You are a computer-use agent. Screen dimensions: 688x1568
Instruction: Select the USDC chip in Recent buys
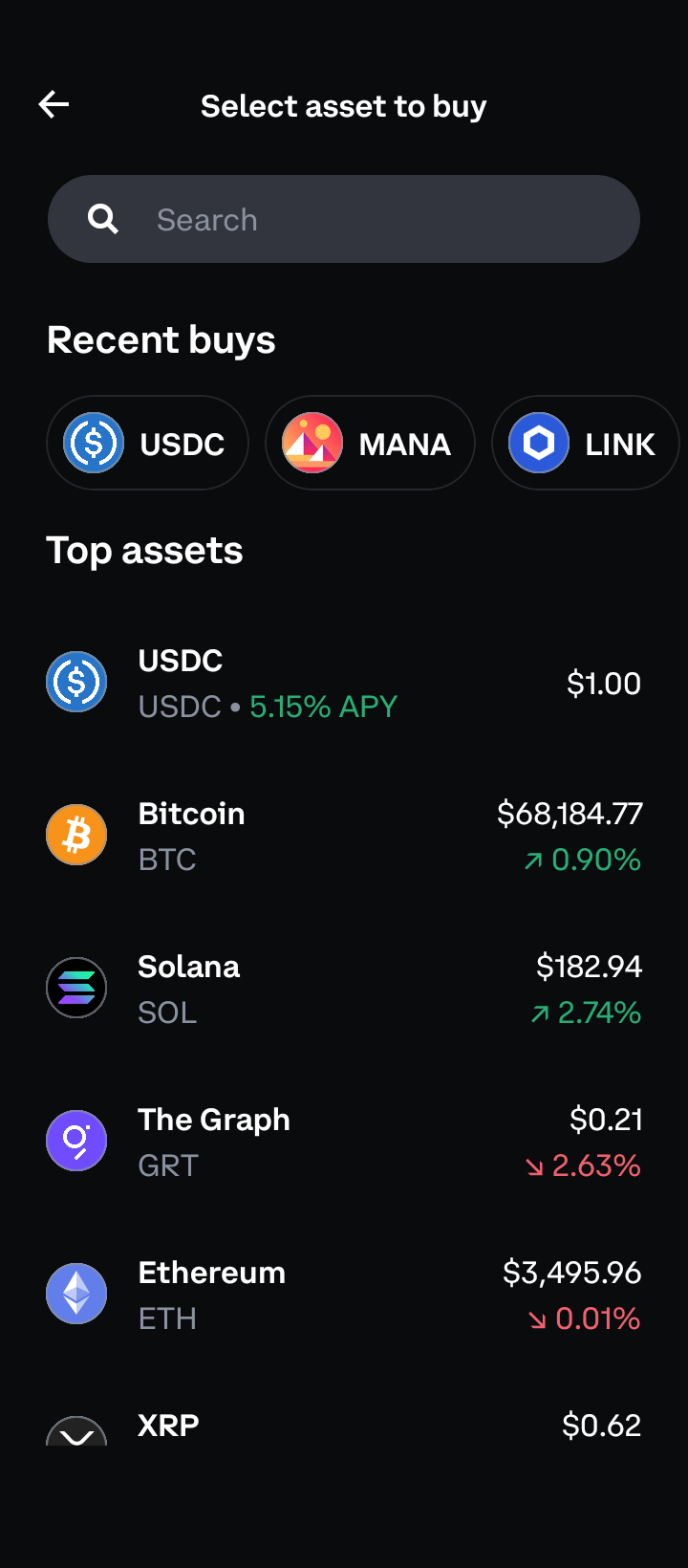pos(148,444)
